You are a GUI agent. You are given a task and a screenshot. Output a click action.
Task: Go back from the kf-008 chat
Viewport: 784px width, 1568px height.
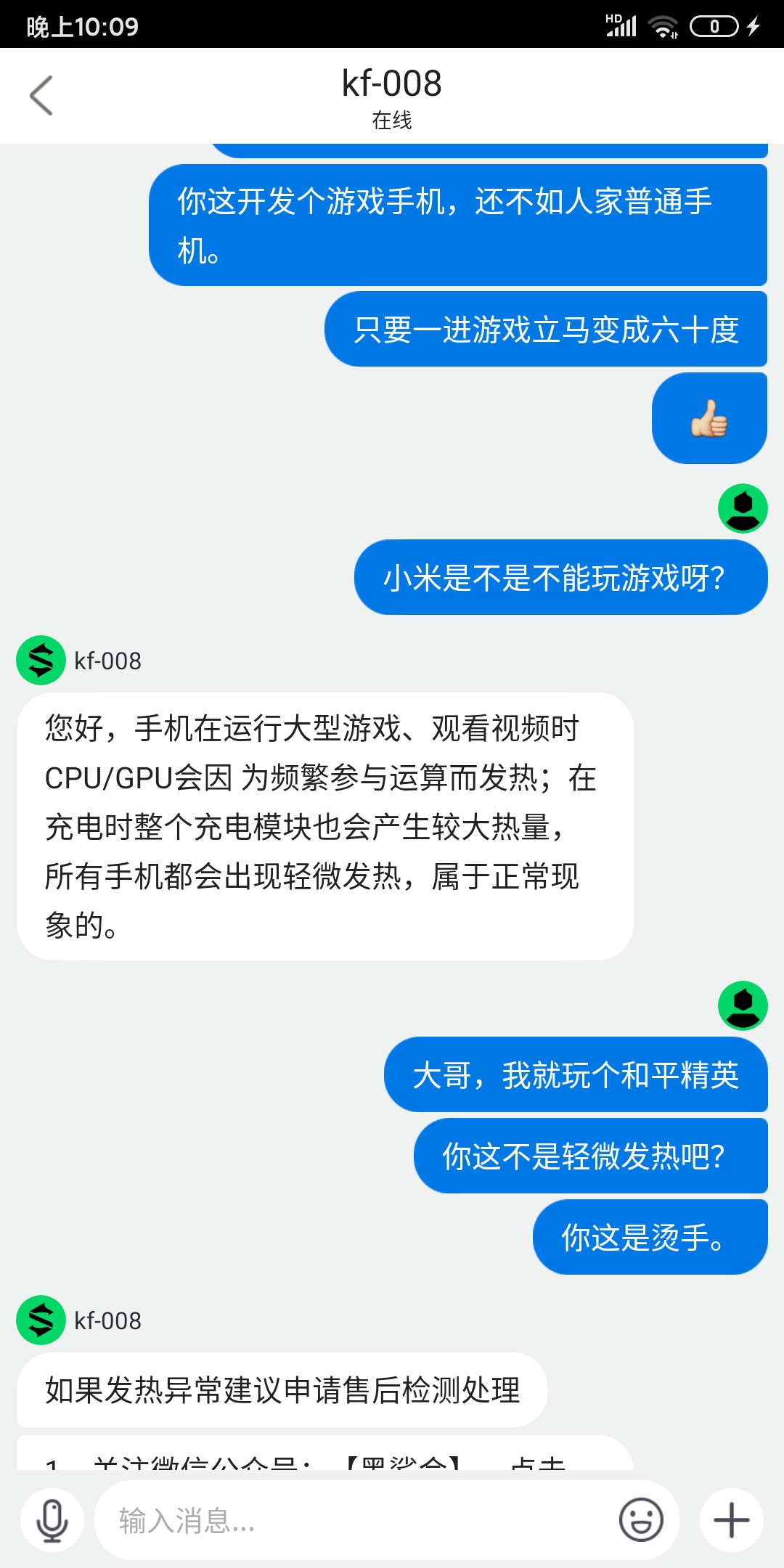(x=41, y=95)
